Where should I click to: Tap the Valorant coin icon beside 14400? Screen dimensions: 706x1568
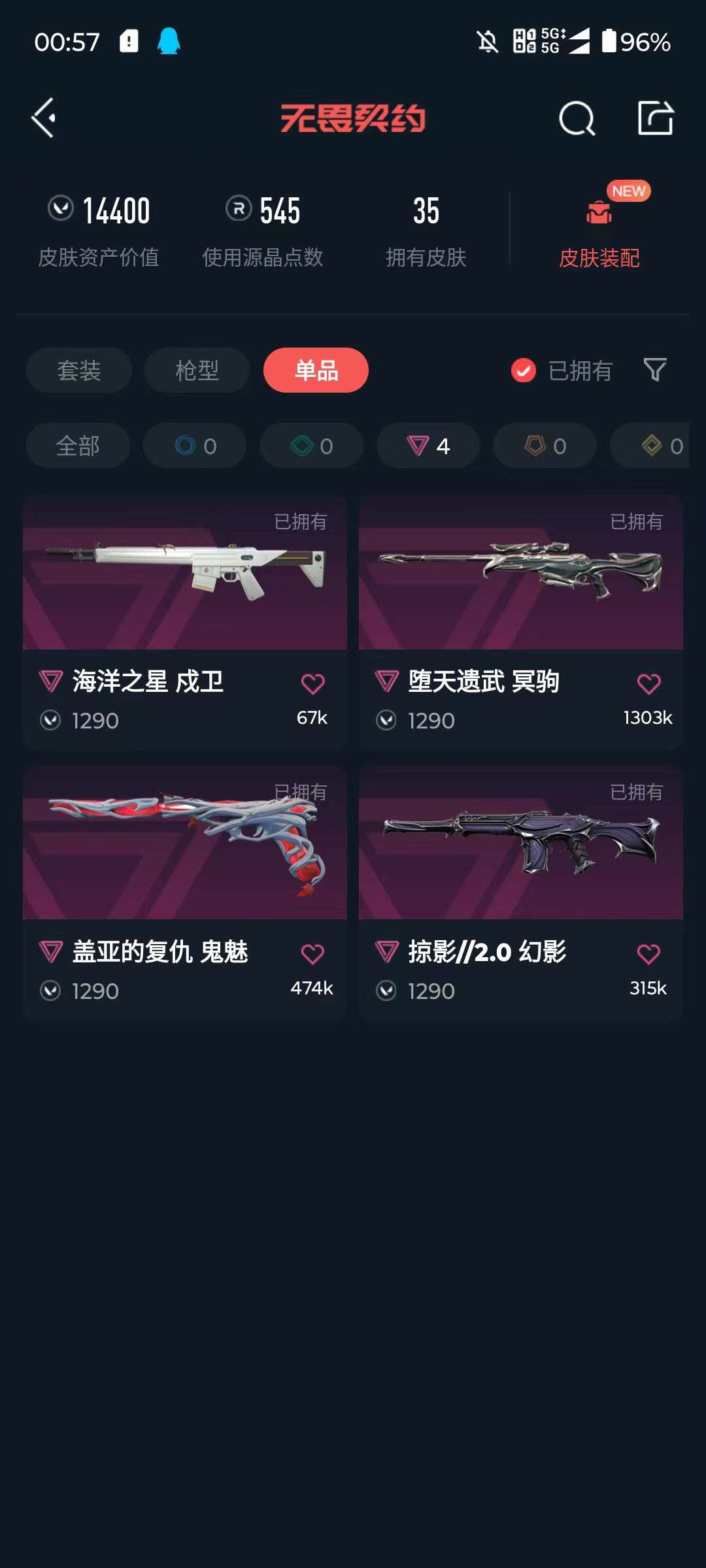click(59, 209)
